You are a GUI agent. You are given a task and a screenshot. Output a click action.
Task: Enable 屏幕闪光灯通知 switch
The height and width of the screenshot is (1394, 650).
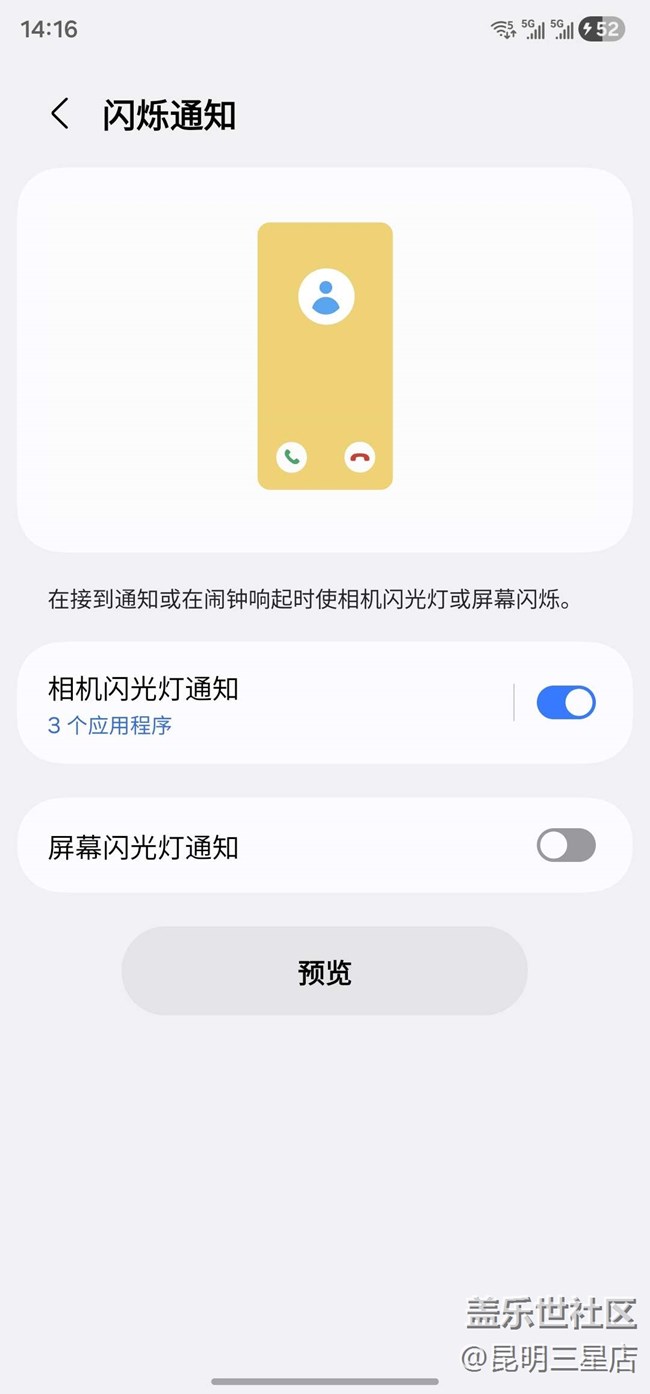566,846
